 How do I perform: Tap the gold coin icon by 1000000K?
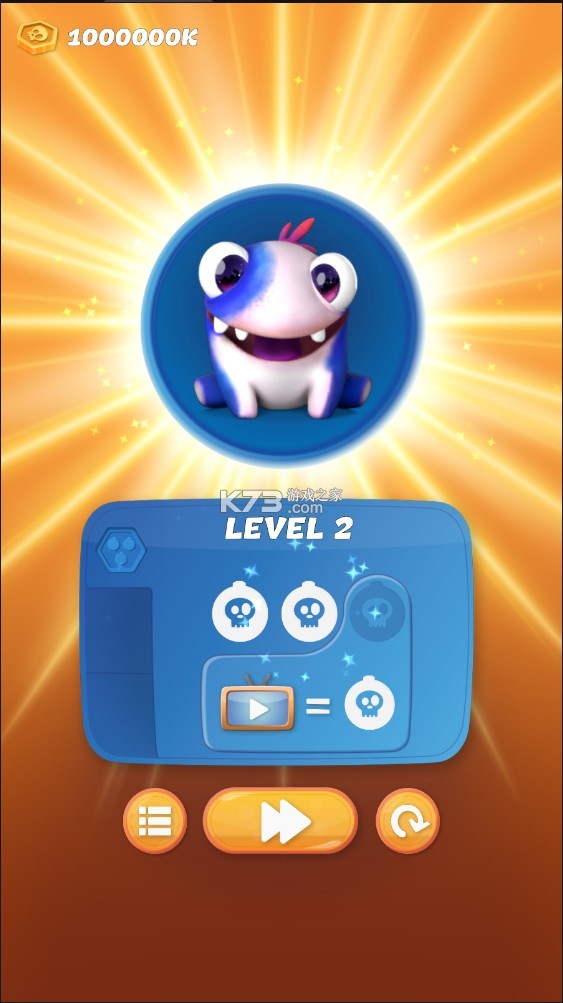pos(37,38)
